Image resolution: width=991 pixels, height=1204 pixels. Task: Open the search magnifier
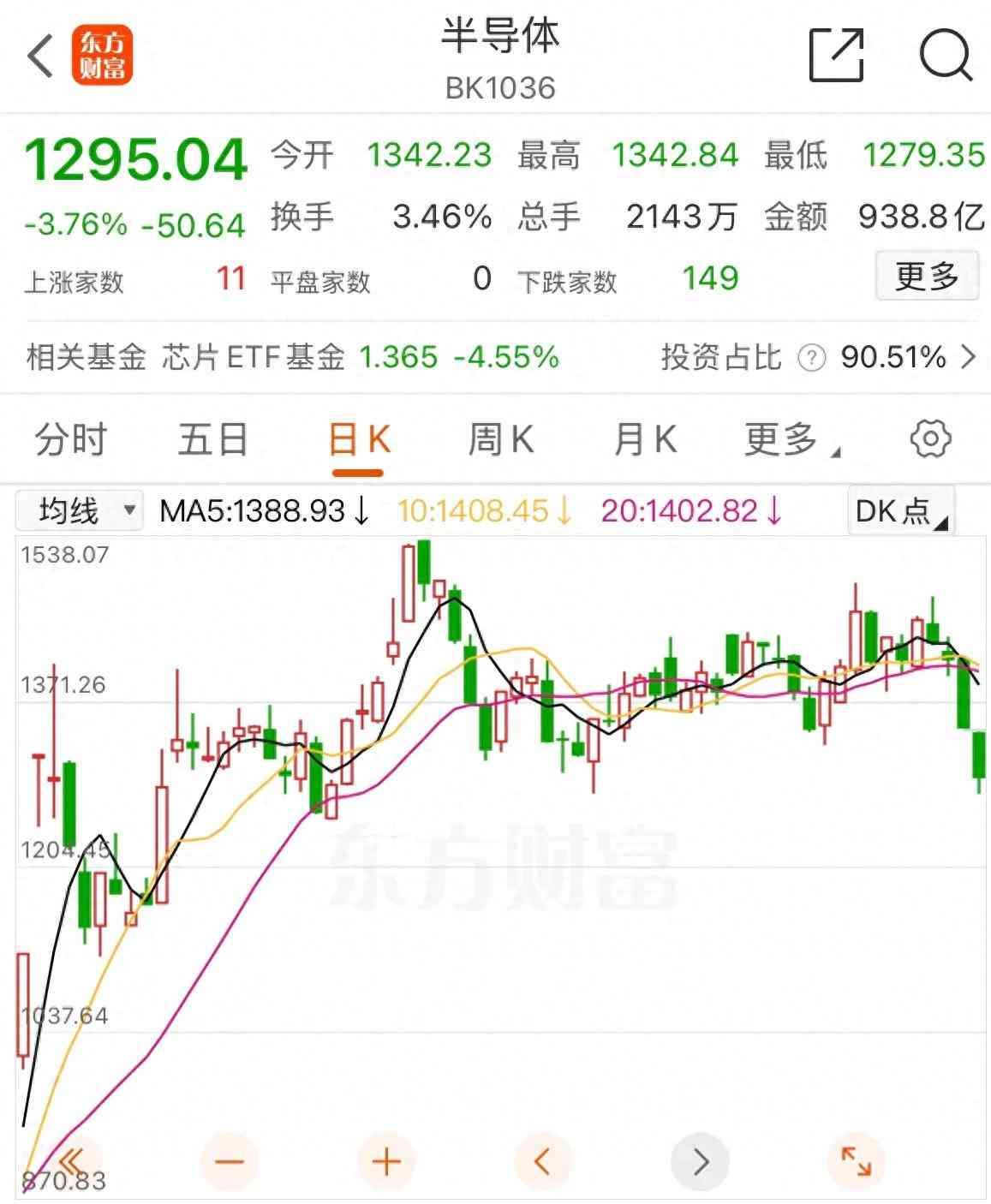coord(945,56)
